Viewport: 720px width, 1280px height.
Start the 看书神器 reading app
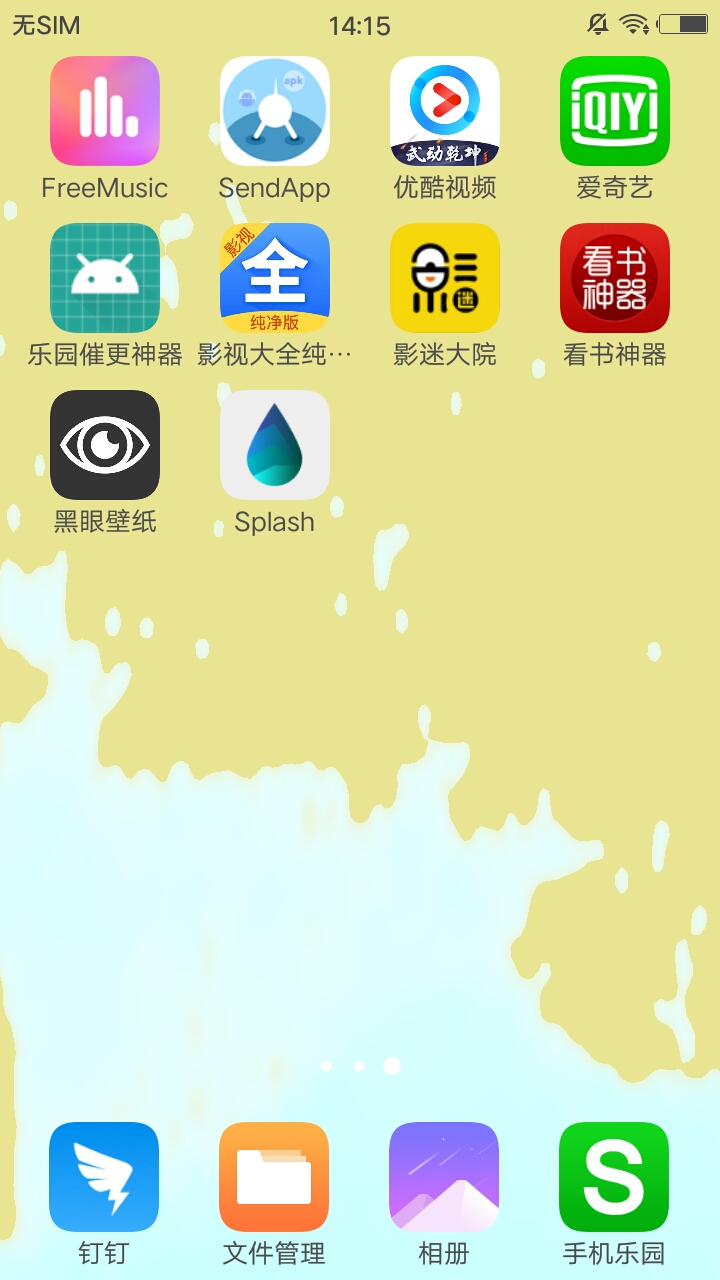click(614, 278)
